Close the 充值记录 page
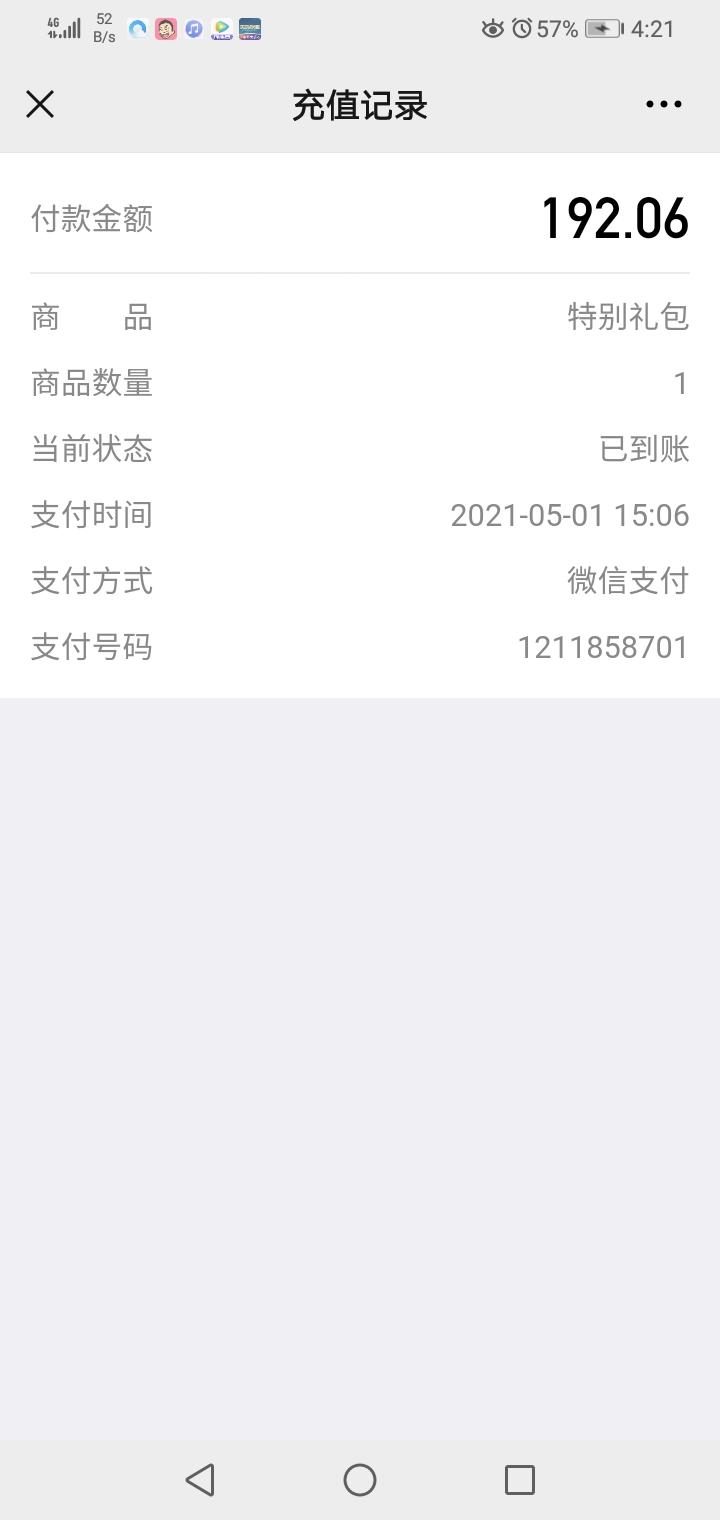720x1520 pixels. pos(40,104)
